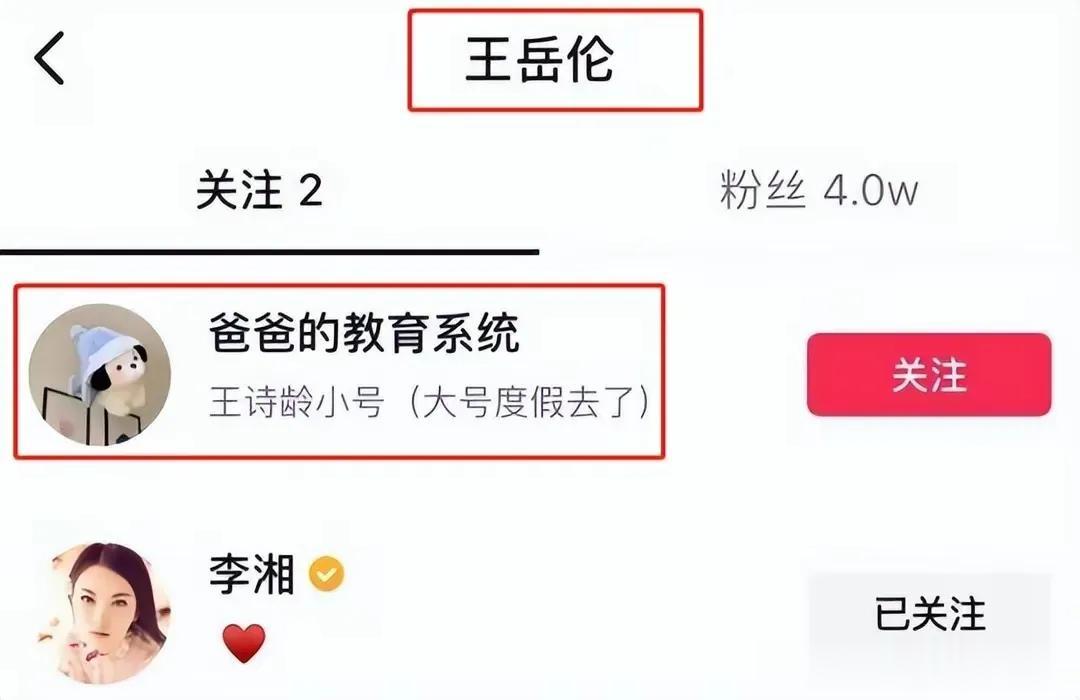Tap 已关注 button next to 李湘
Image resolution: width=1080 pixels, height=700 pixels.
point(929,614)
